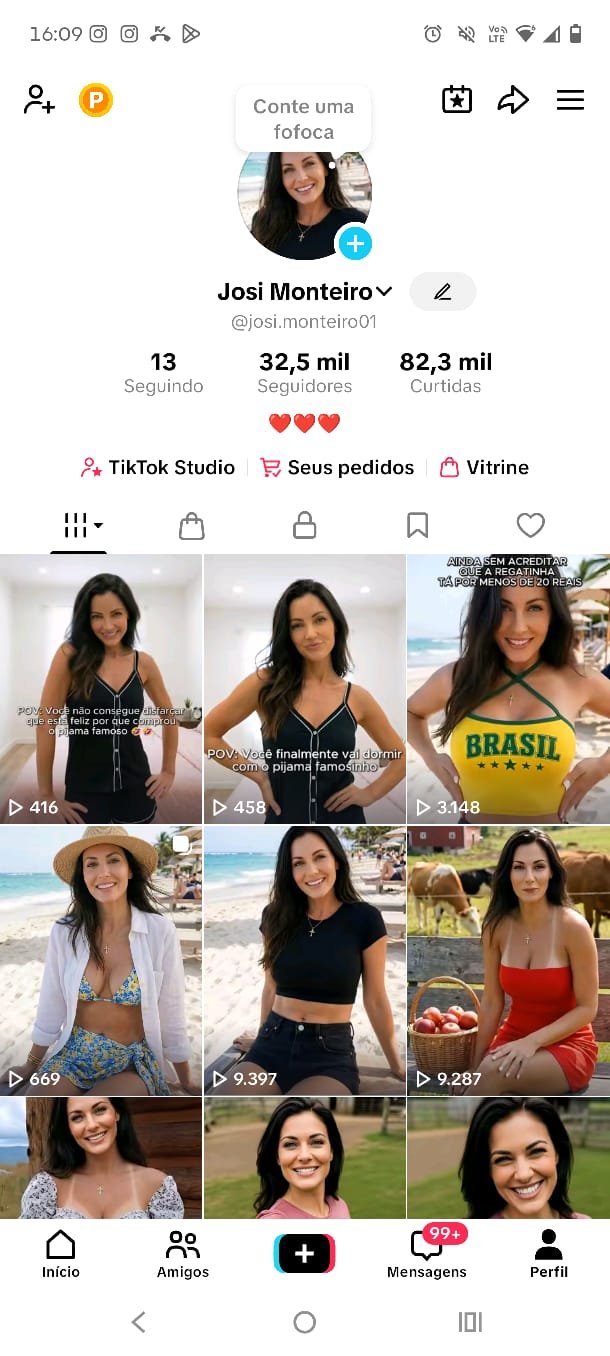The image size is (610, 1356).
Task: Open the add friends icon
Action: point(39,100)
